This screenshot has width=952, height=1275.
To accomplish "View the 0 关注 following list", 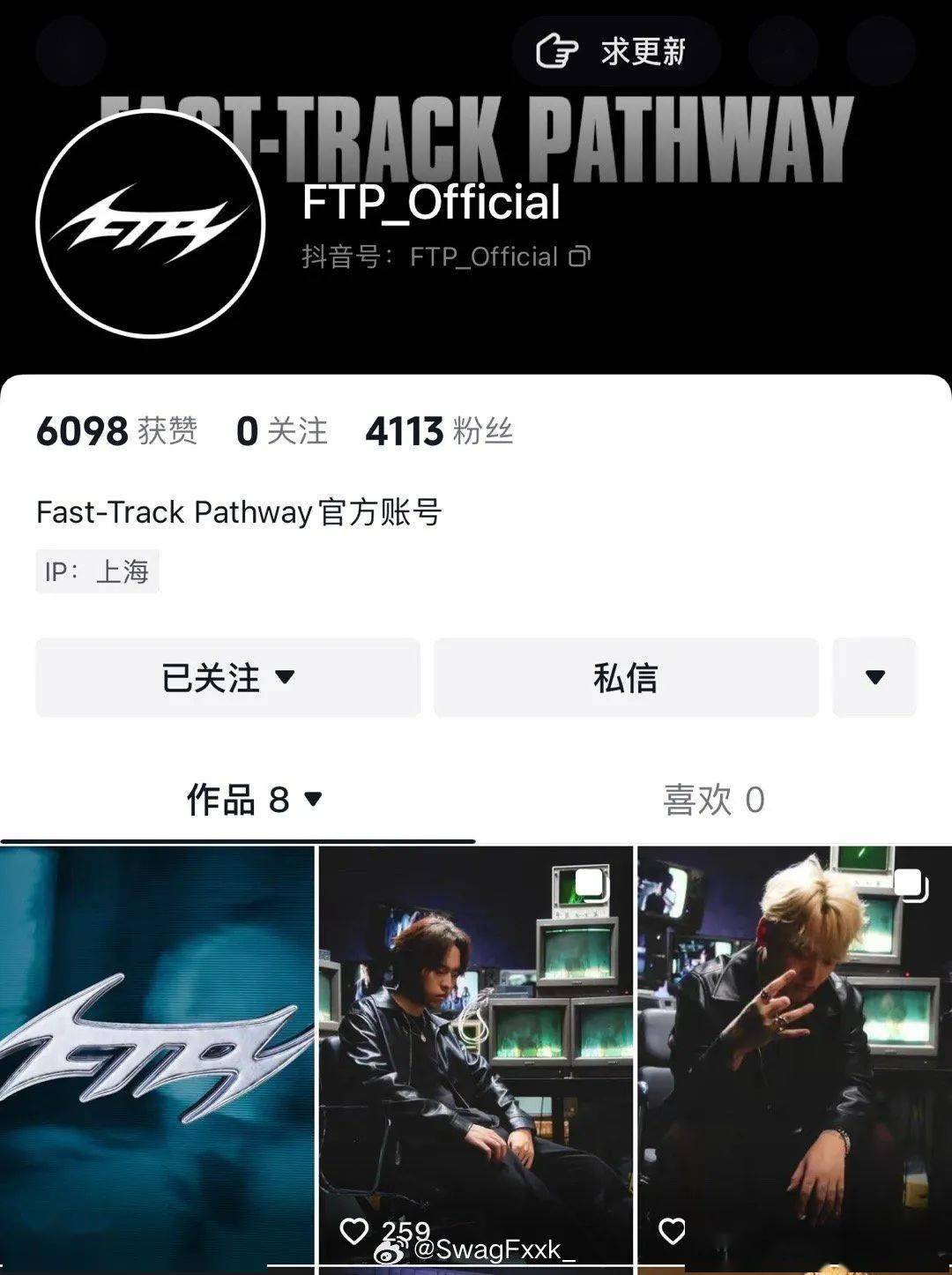I will pyautogui.click(x=281, y=431).
